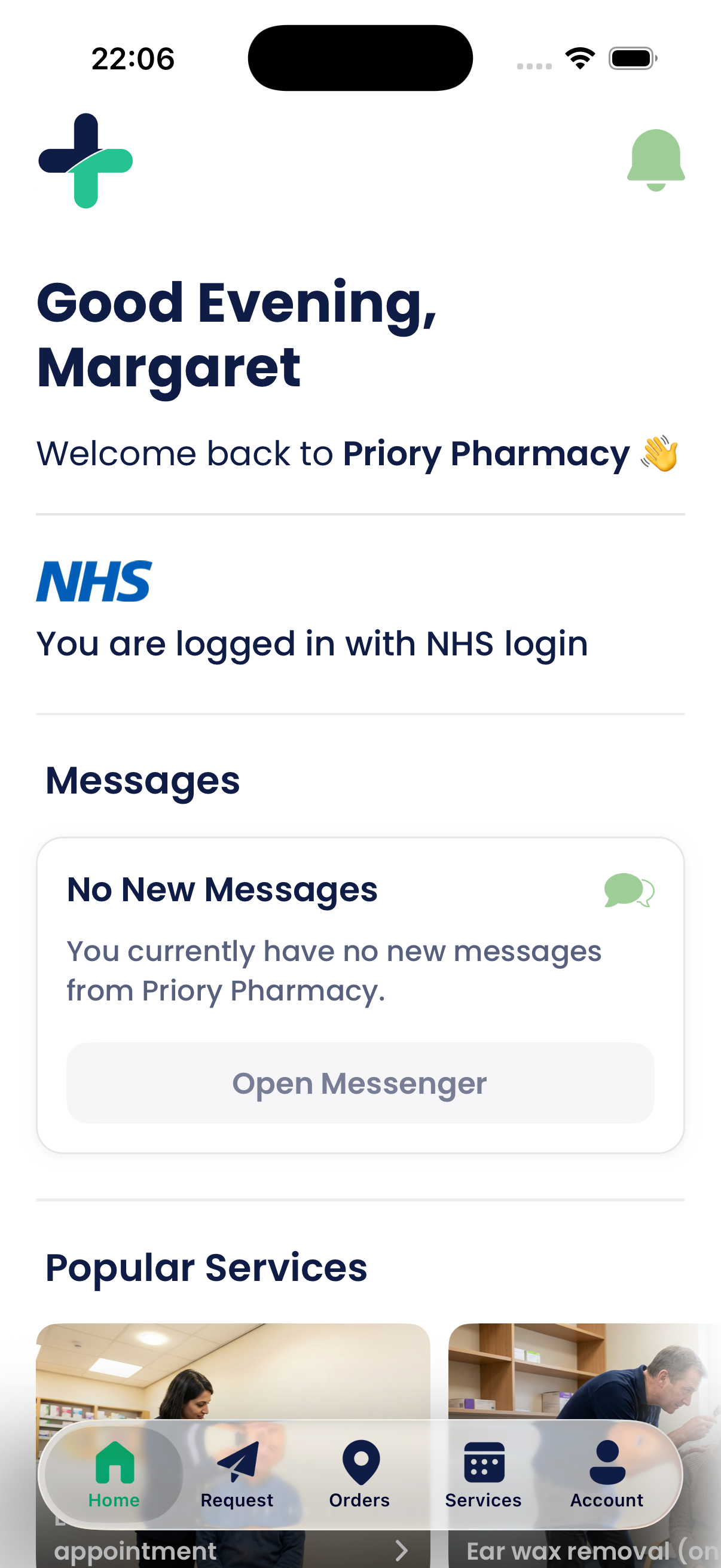
Task: Switch to the Account tab
Action: click(607, 1474)
